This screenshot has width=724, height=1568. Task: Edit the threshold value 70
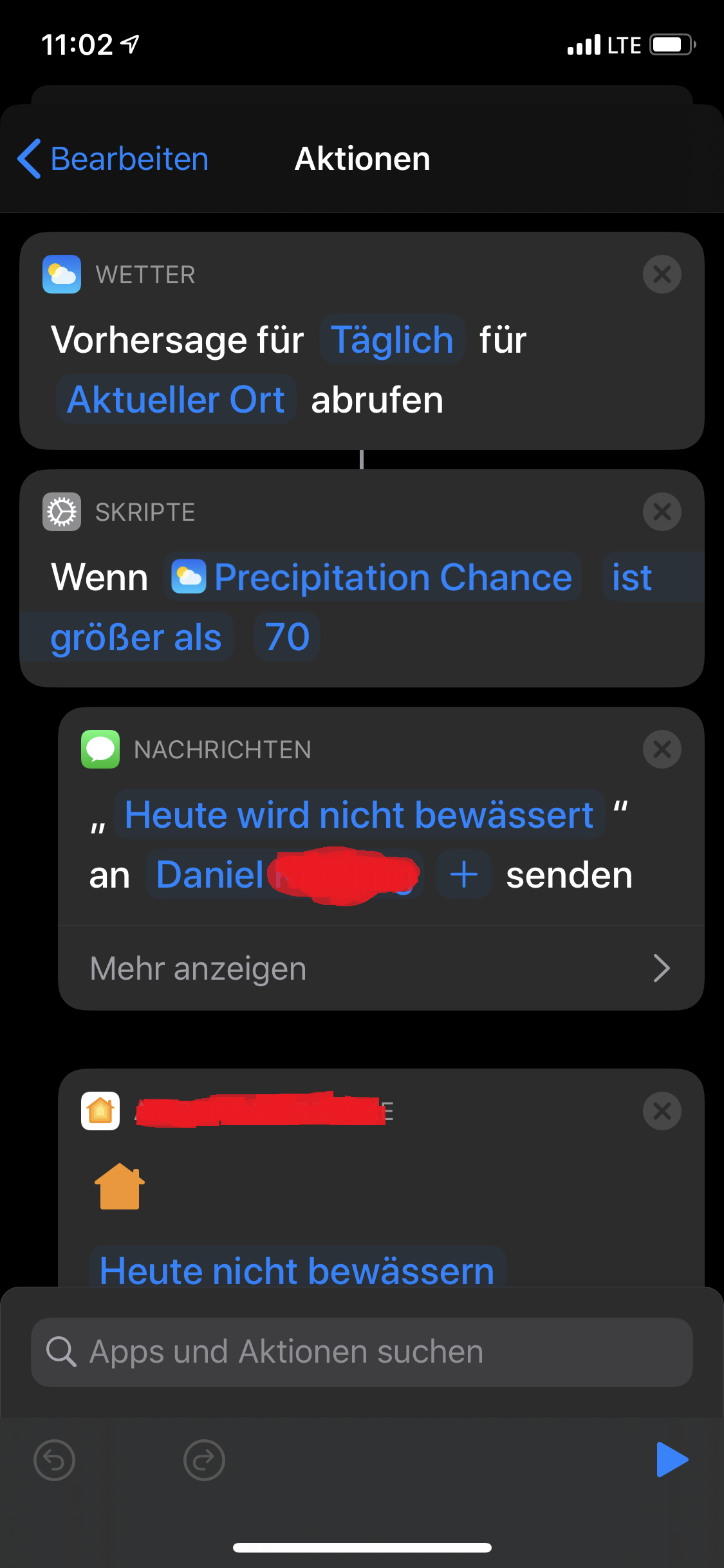click(x=287, y=637)
